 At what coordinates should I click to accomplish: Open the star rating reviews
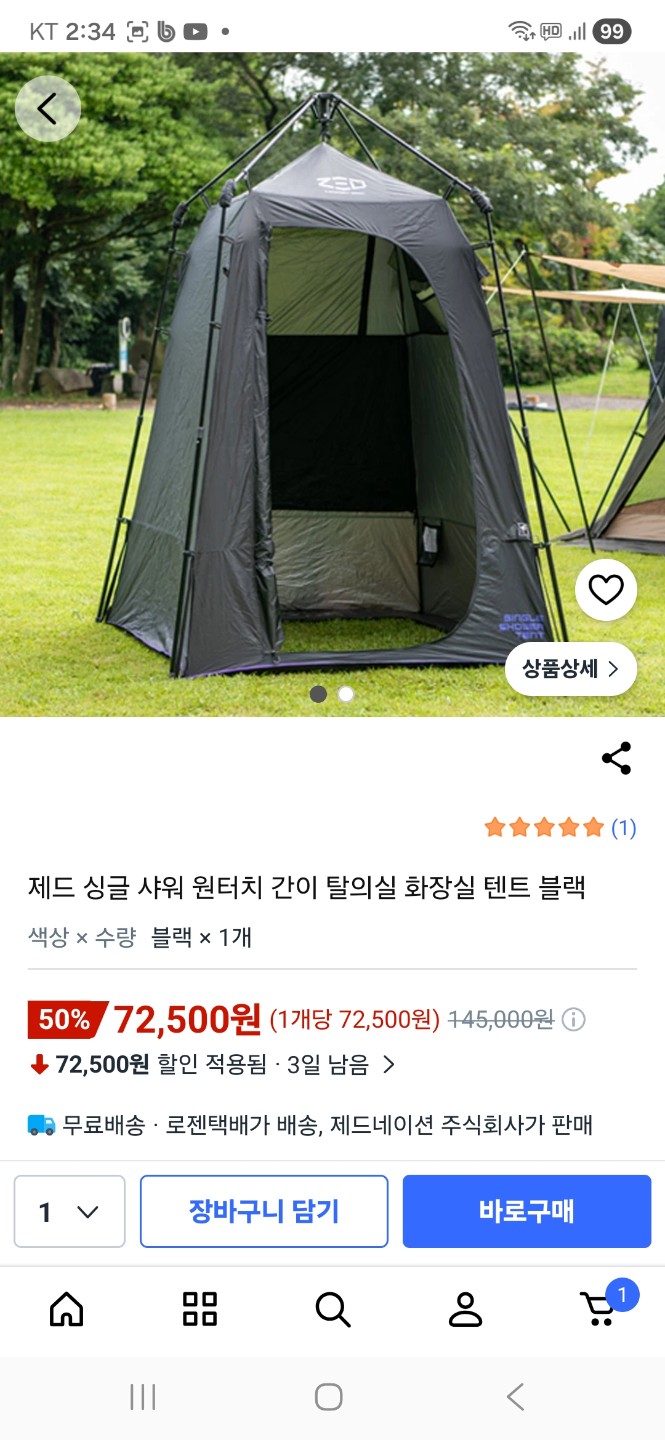click(559, 828)
